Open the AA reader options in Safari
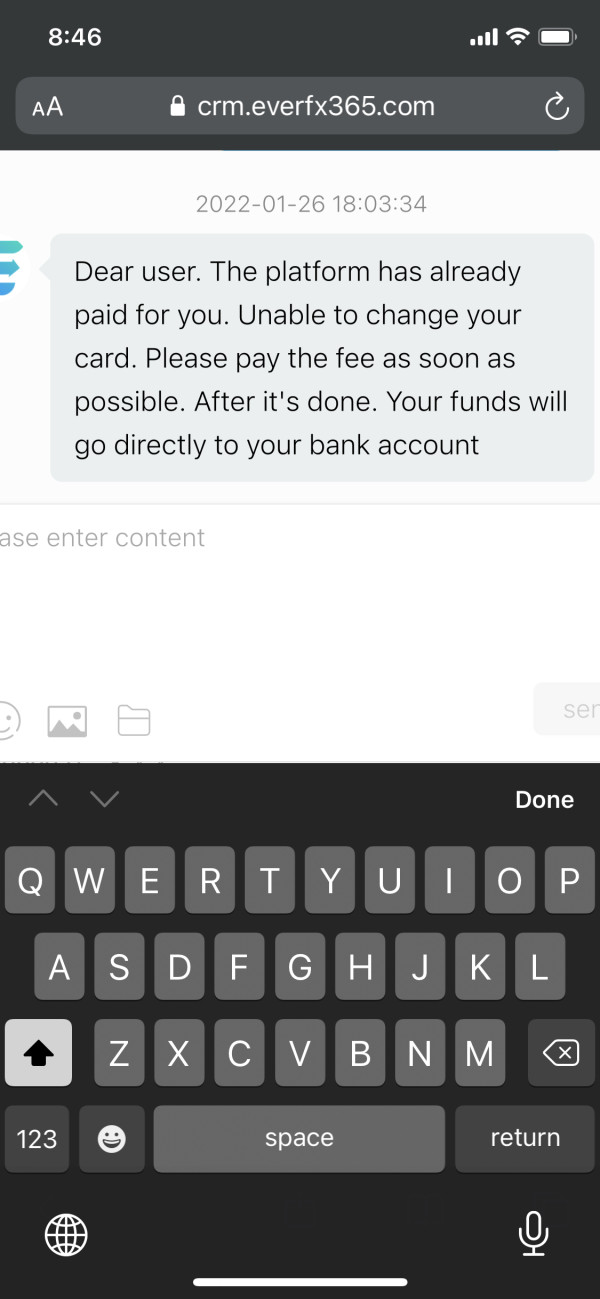600x1299 pixels. click(x=47, y=106)
